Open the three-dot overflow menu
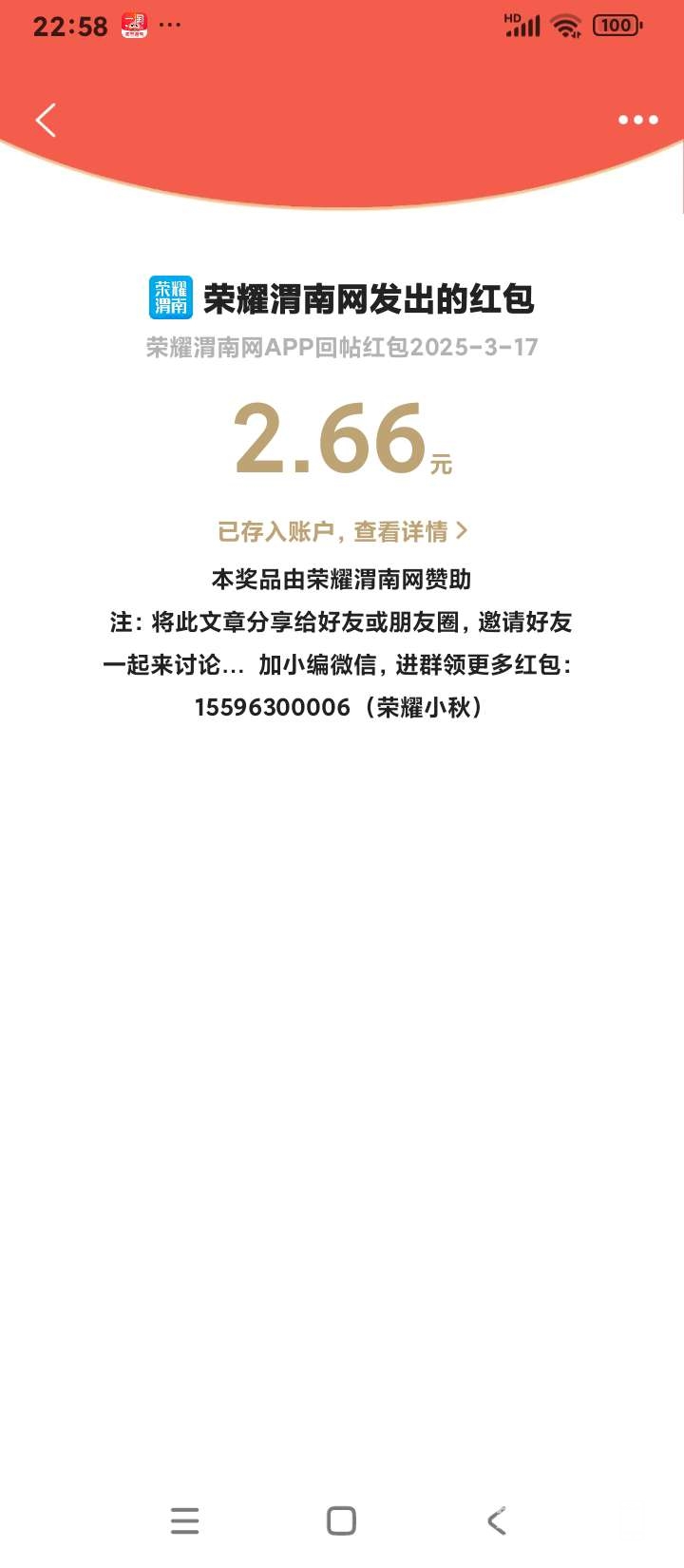684x1568 pixels. 637,120
